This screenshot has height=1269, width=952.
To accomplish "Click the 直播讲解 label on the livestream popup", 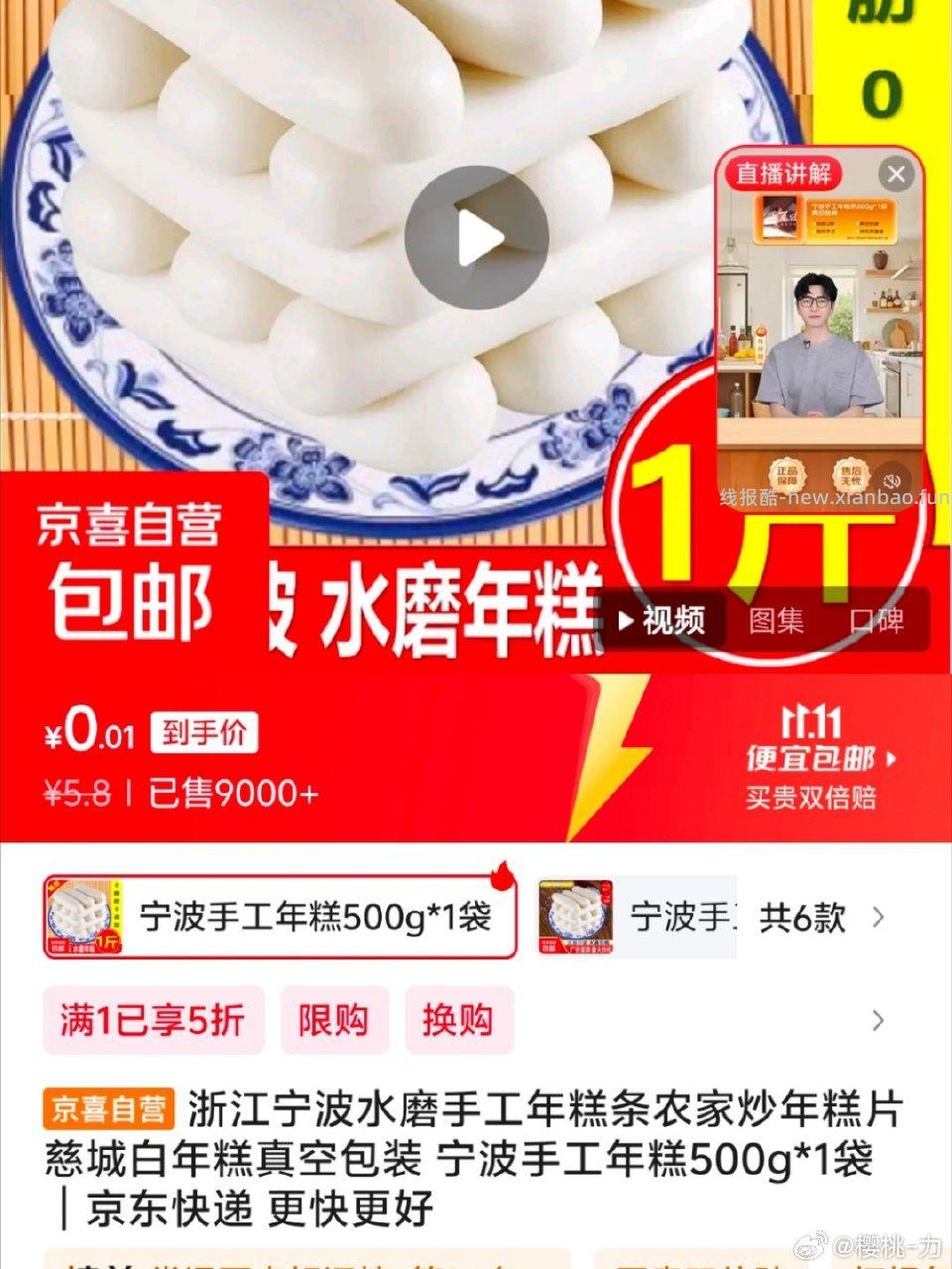I will coord(786,173).
